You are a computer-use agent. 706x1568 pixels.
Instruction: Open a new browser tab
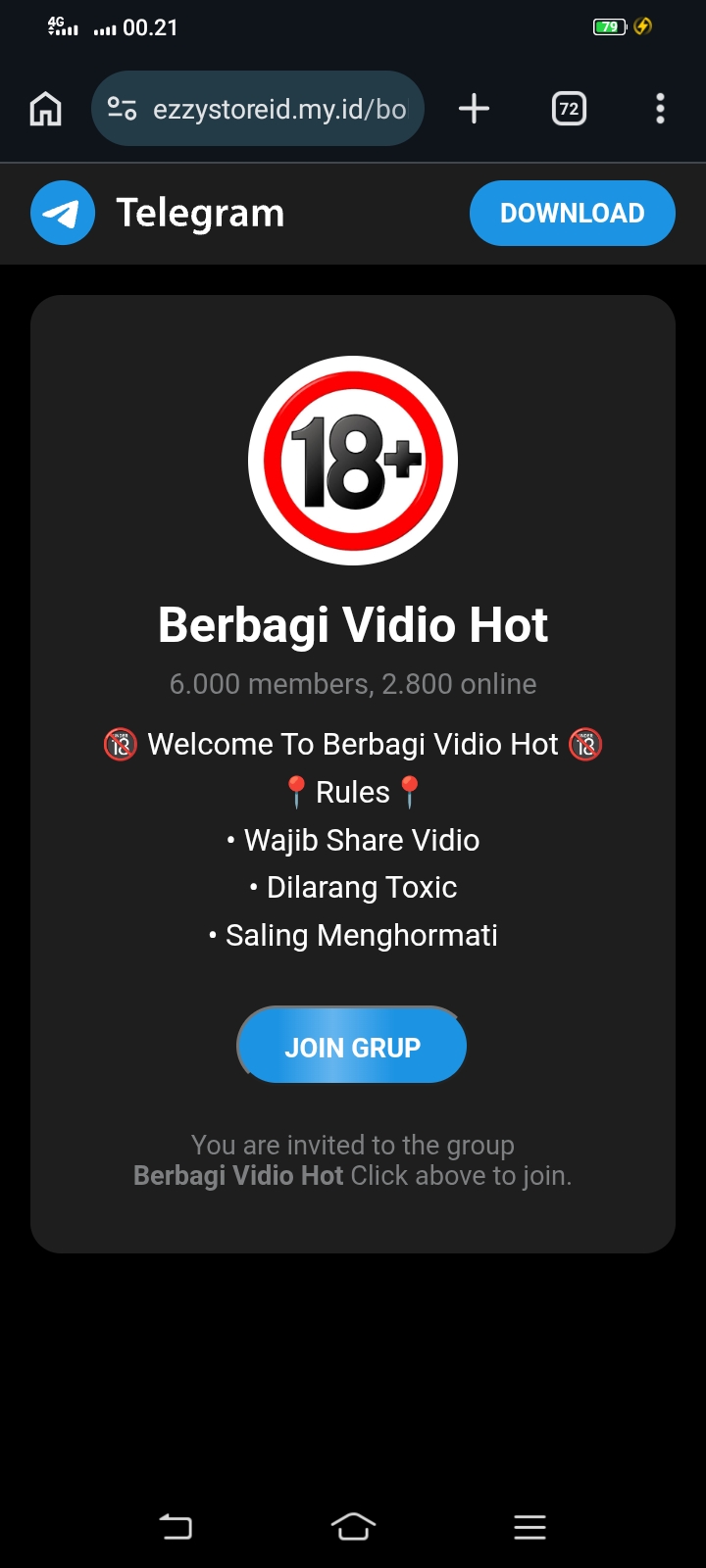coord(474,109)
